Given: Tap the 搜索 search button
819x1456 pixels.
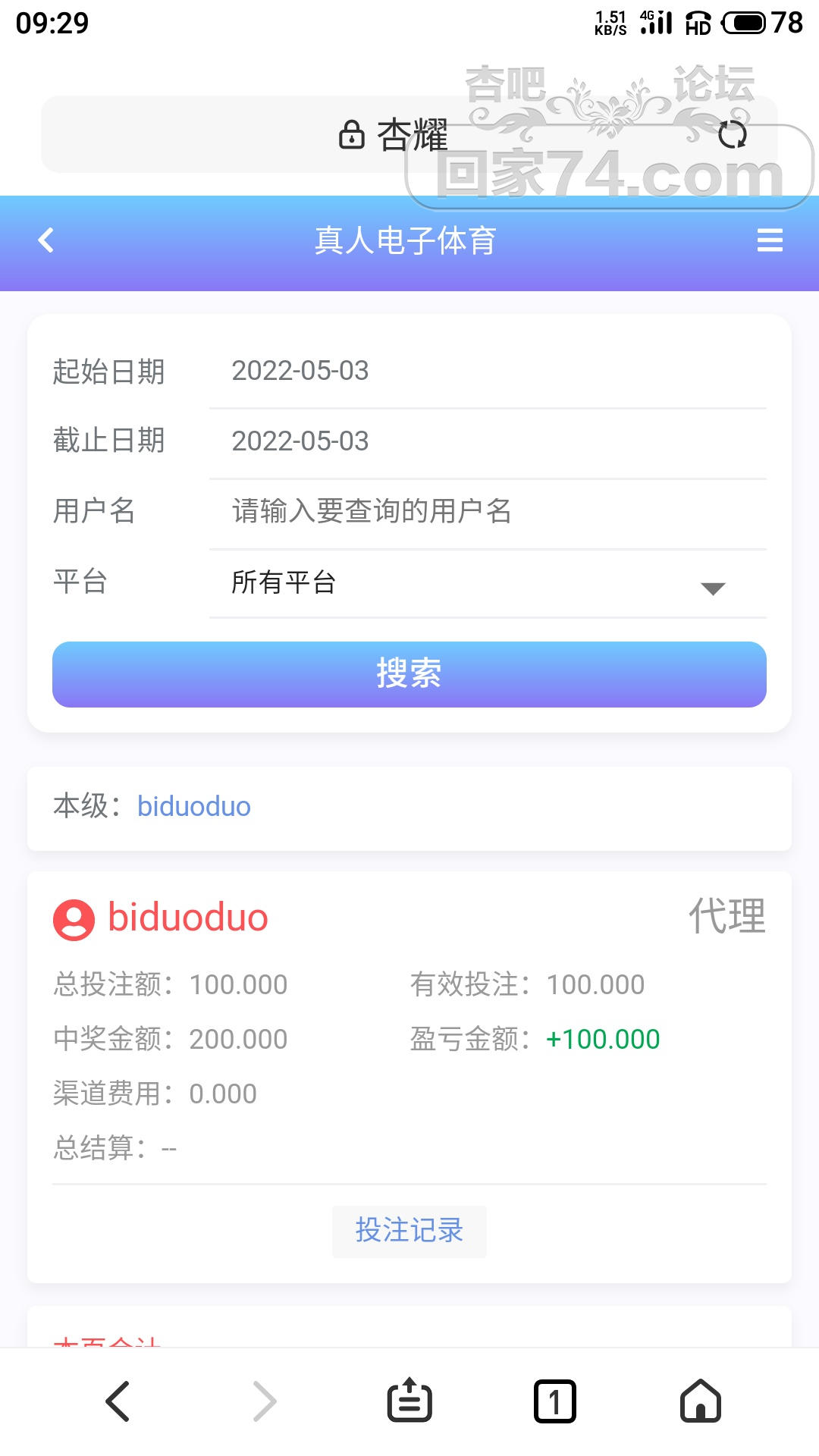Looking at the screenshot, I should point(409,674).
